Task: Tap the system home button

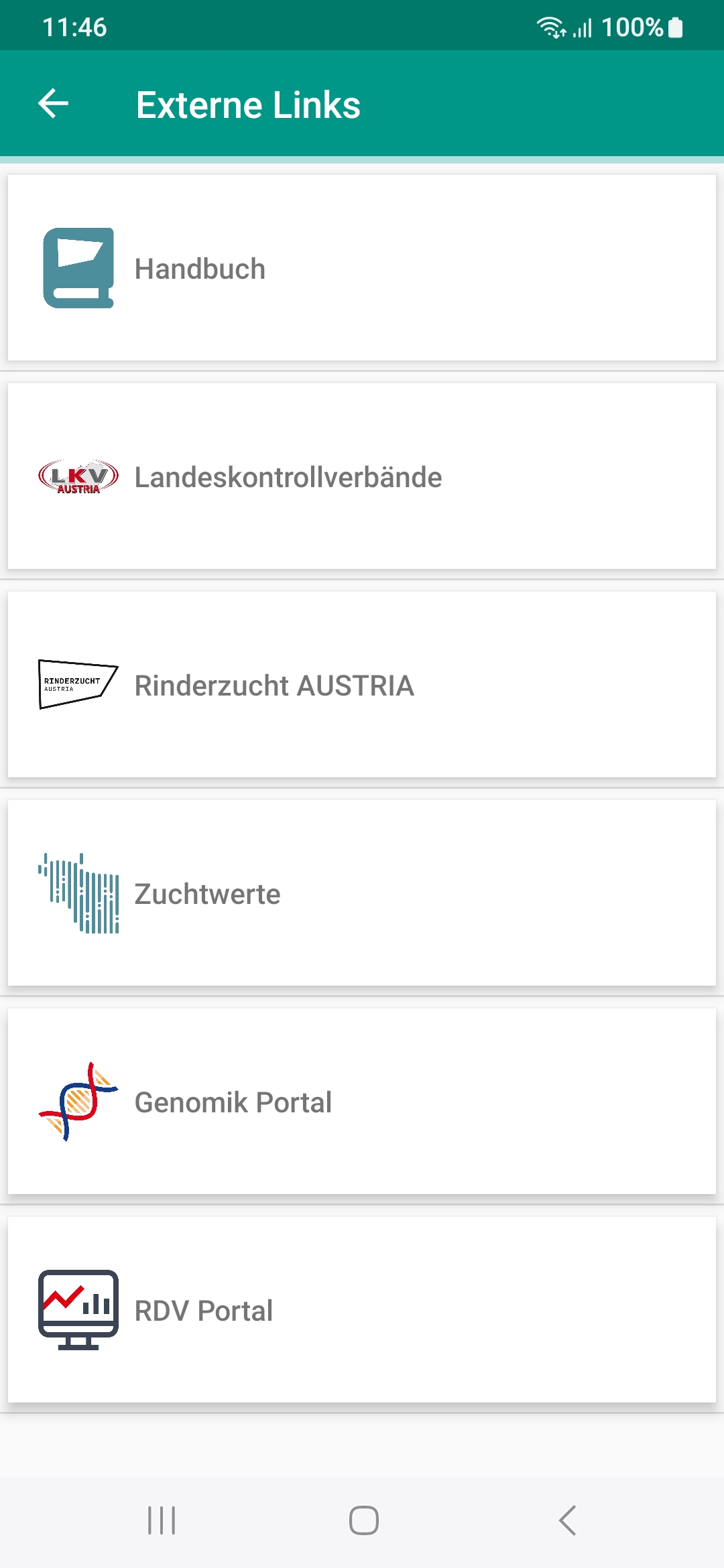Action: [363, 1520]
